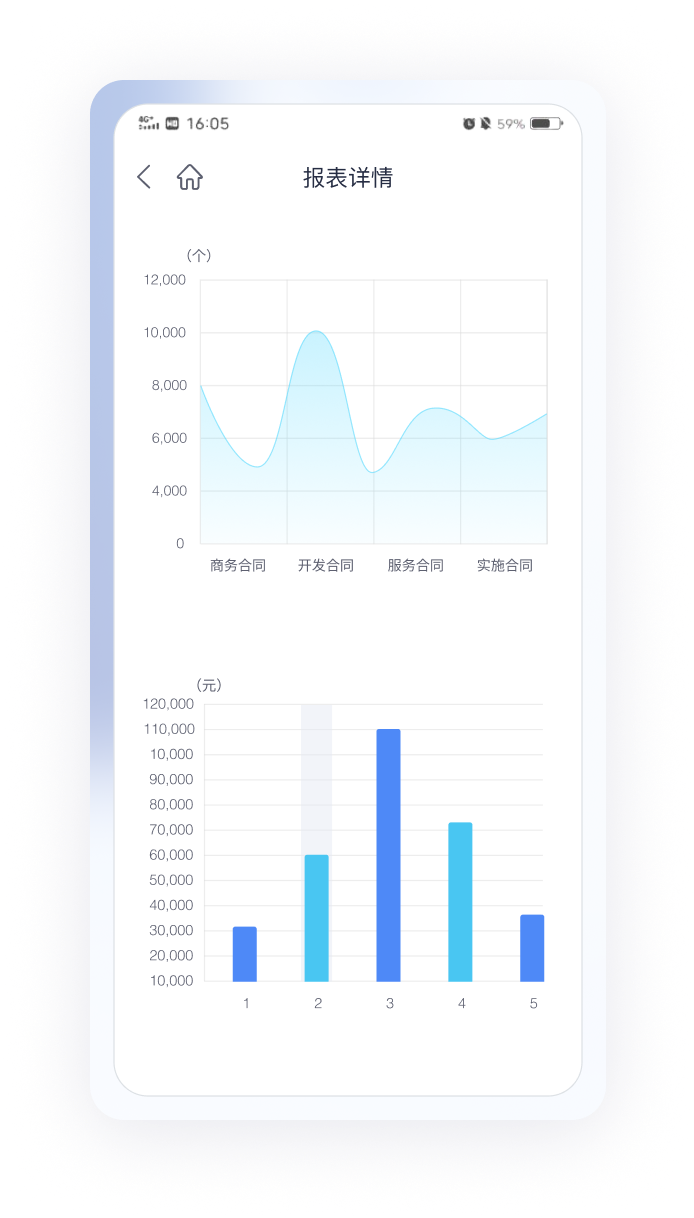Select bar 3 in the 元 bar chart

389,855
